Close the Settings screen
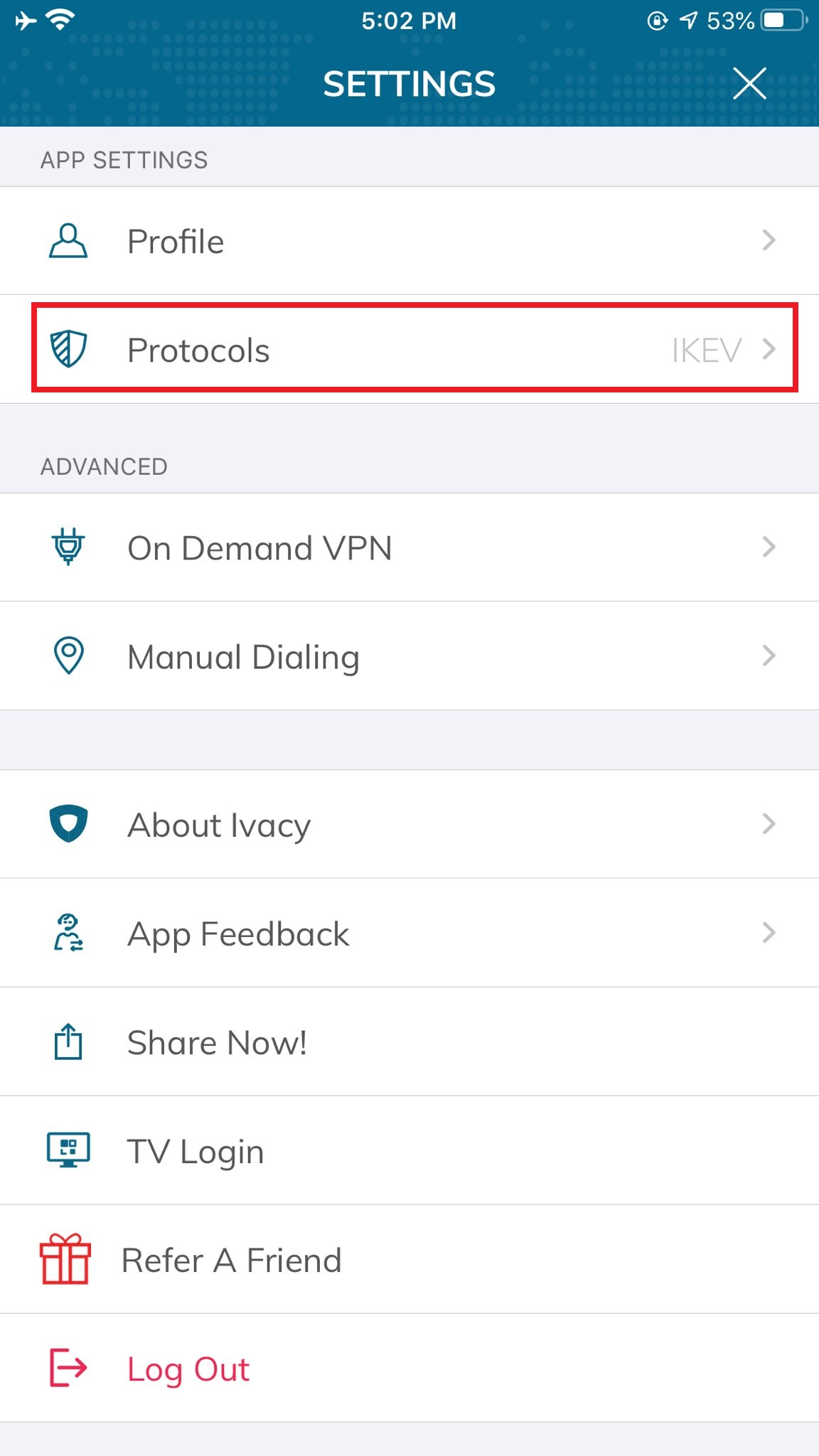This screenshot has height=1456, width=819. coord(749,83)
